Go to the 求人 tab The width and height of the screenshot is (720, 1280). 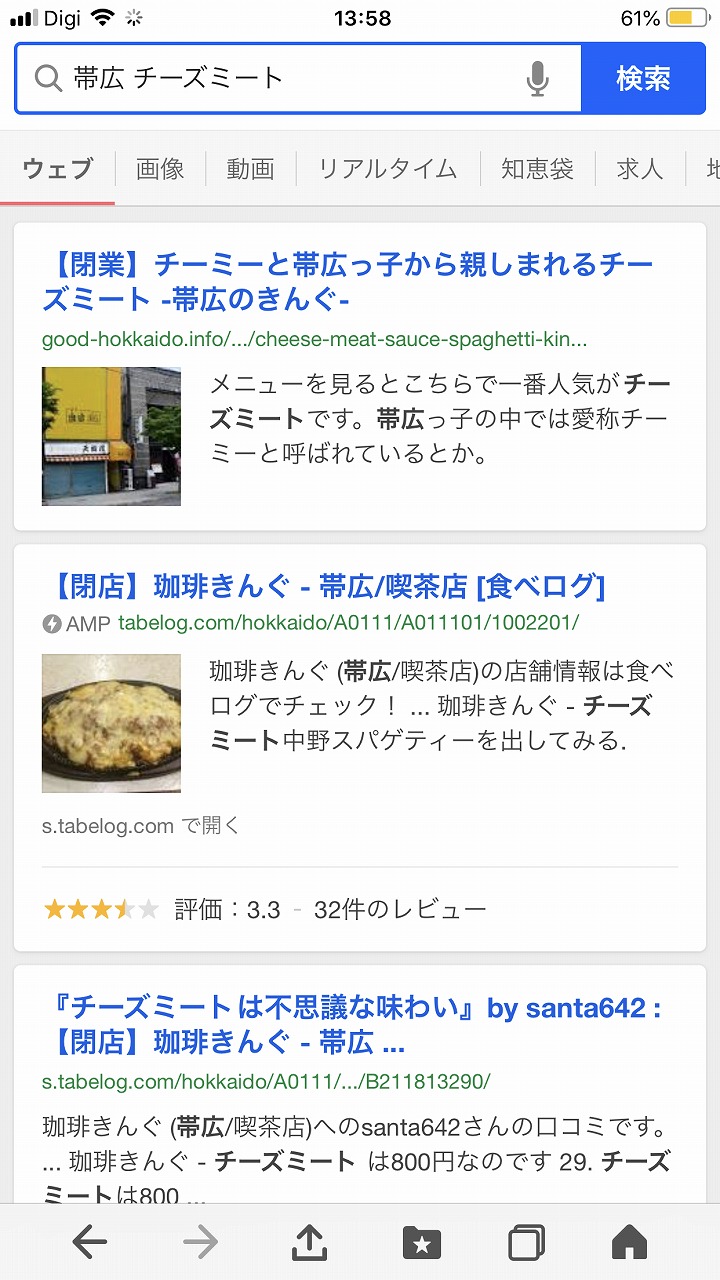[640, 169]
